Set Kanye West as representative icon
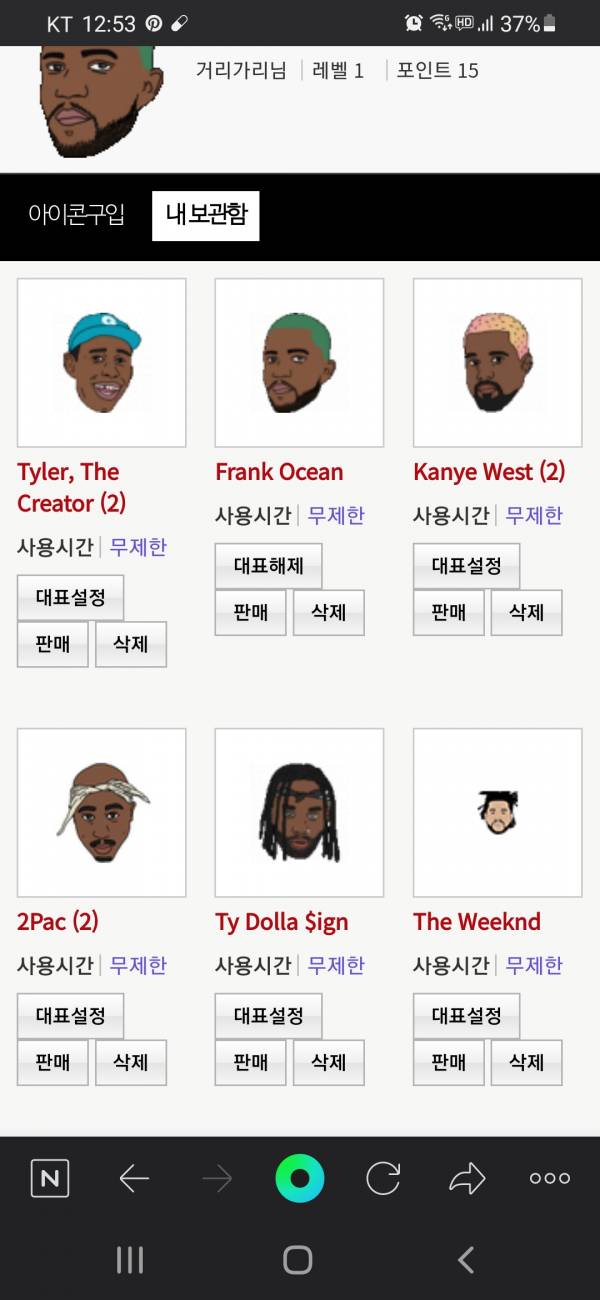Screen dimensions: 600x1300 (466, 566)
